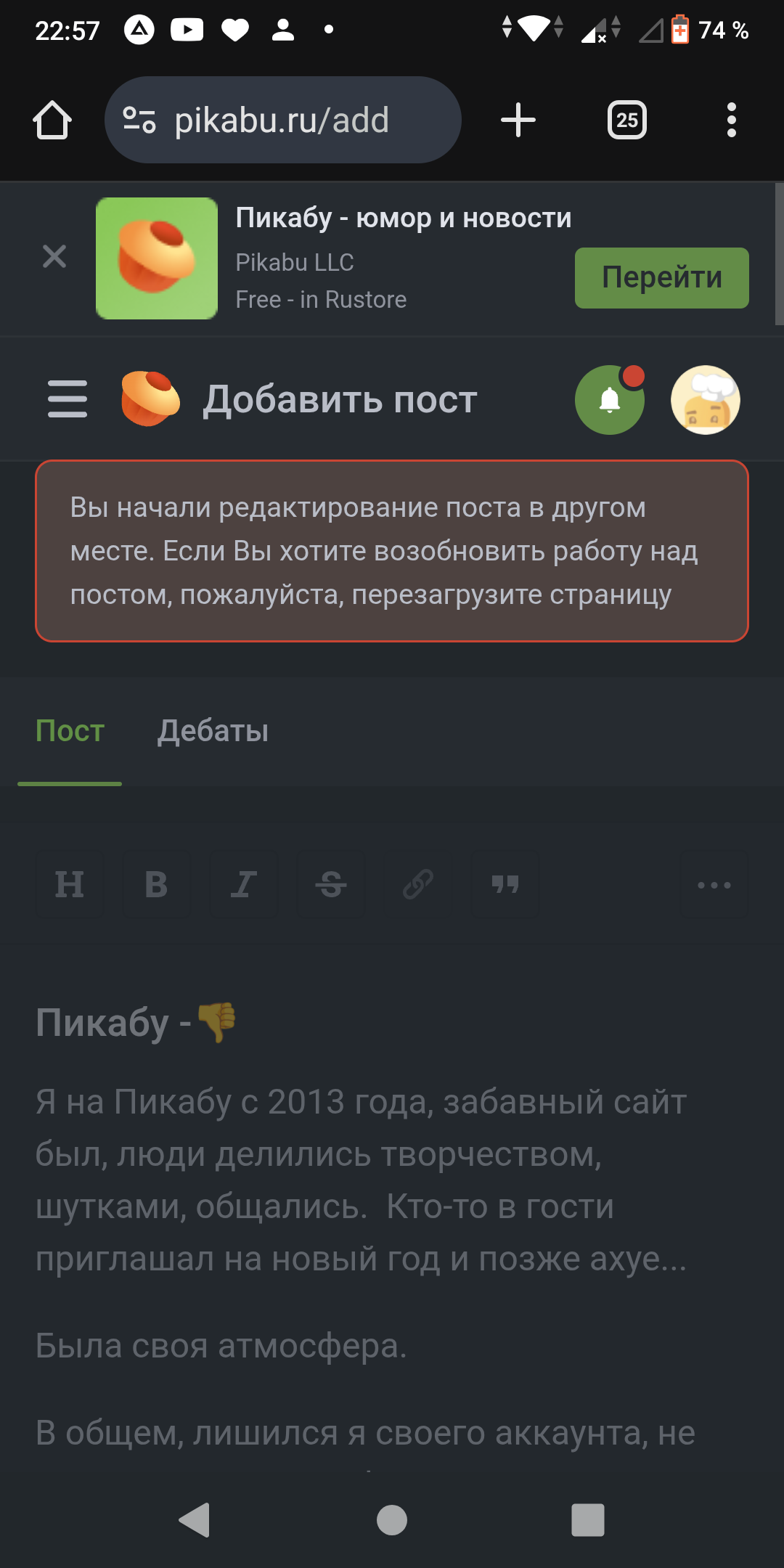Apply heading formatting with H
The height and width of the screenshot is (1568, 784).
(x=70, y=885)
